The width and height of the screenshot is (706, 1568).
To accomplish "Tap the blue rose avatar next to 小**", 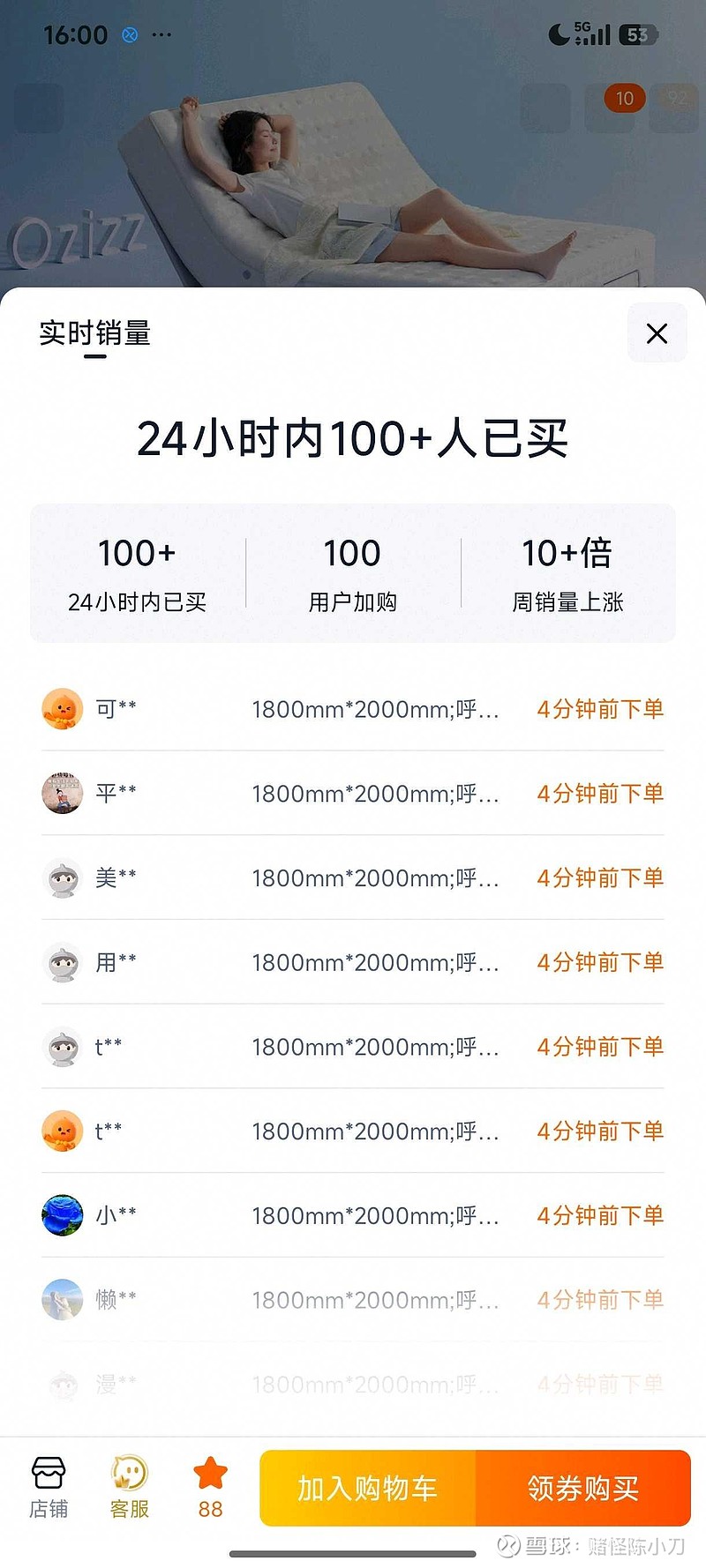I will coord(62,1214).
